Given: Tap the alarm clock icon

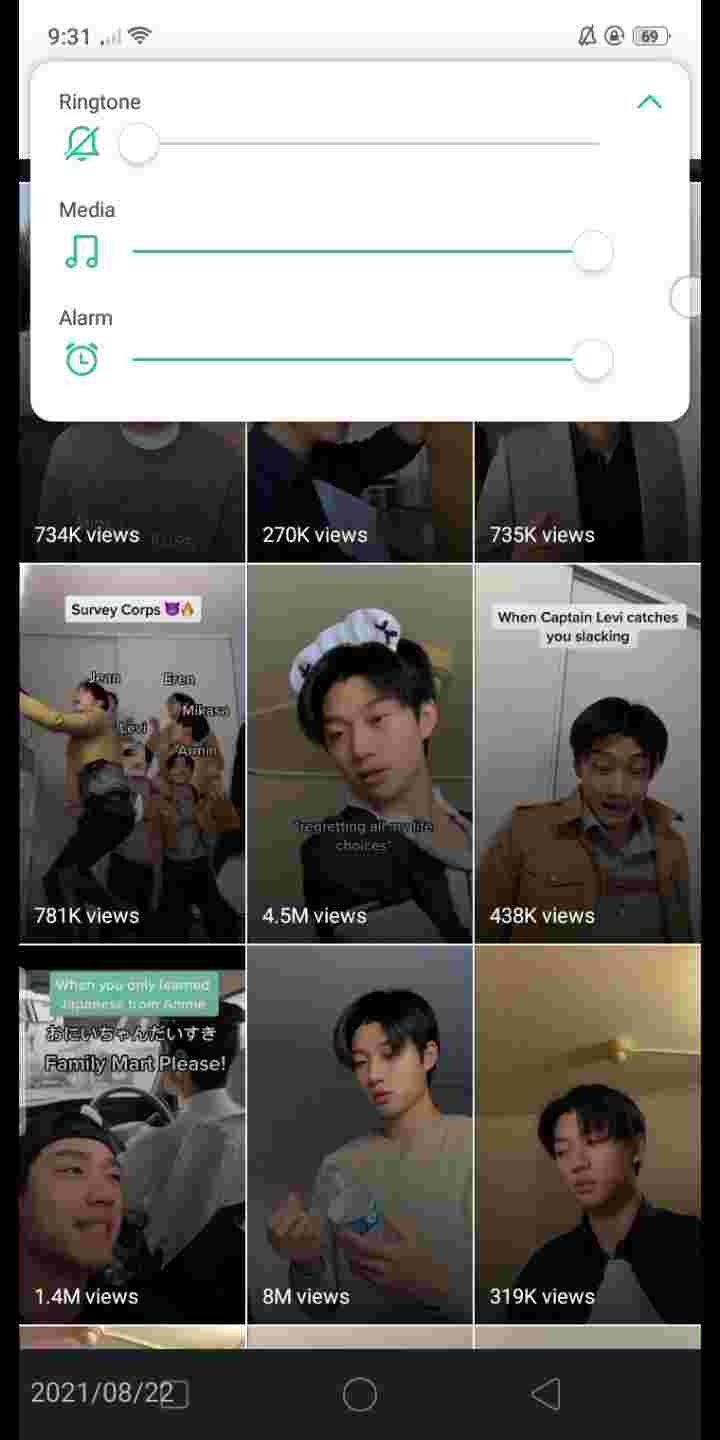Looking at the screenshot, I should (x=82, y=360).
